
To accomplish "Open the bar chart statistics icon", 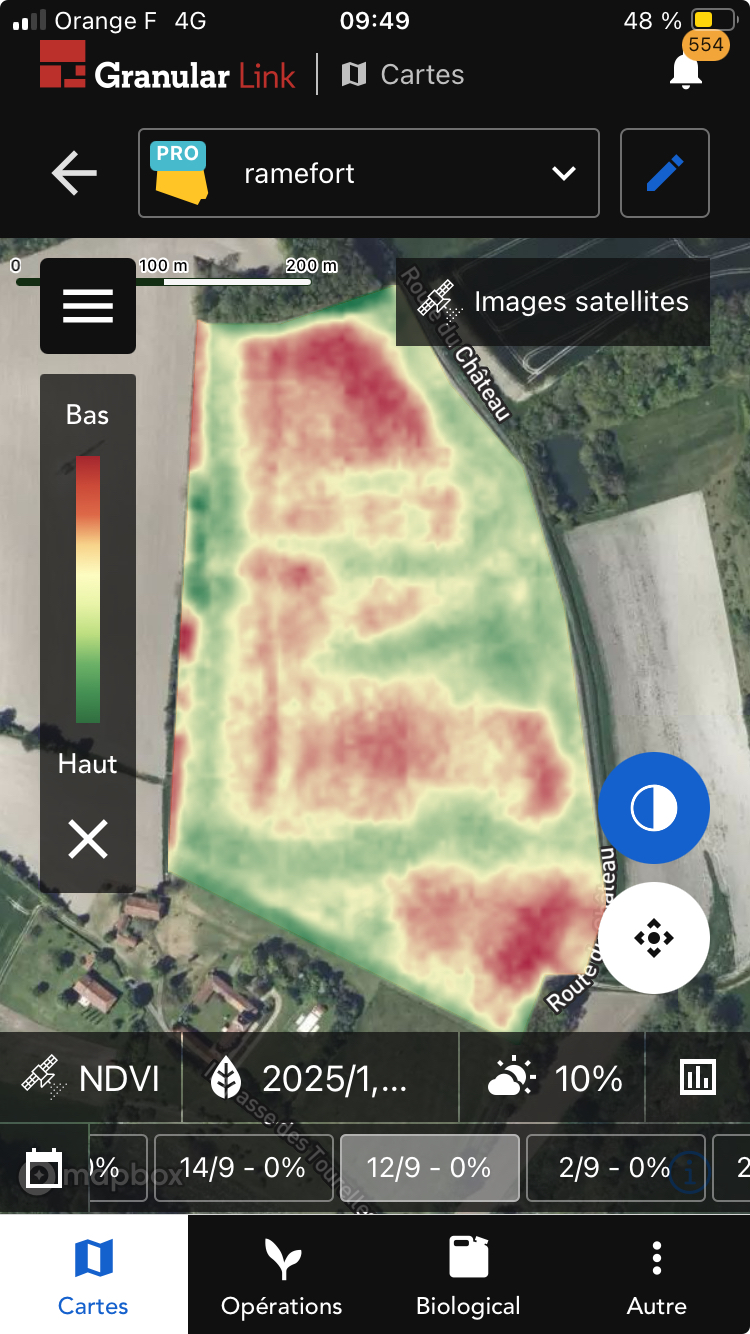I will click(697, 1079).
